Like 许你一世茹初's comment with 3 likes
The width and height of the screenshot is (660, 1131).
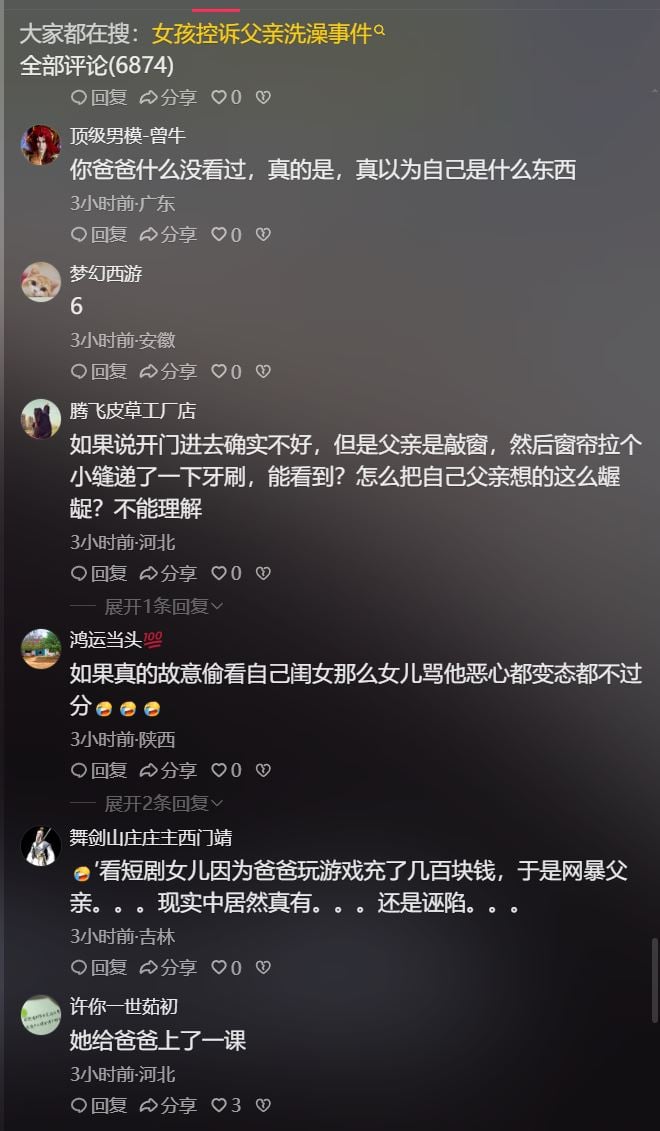point(226,1106)
